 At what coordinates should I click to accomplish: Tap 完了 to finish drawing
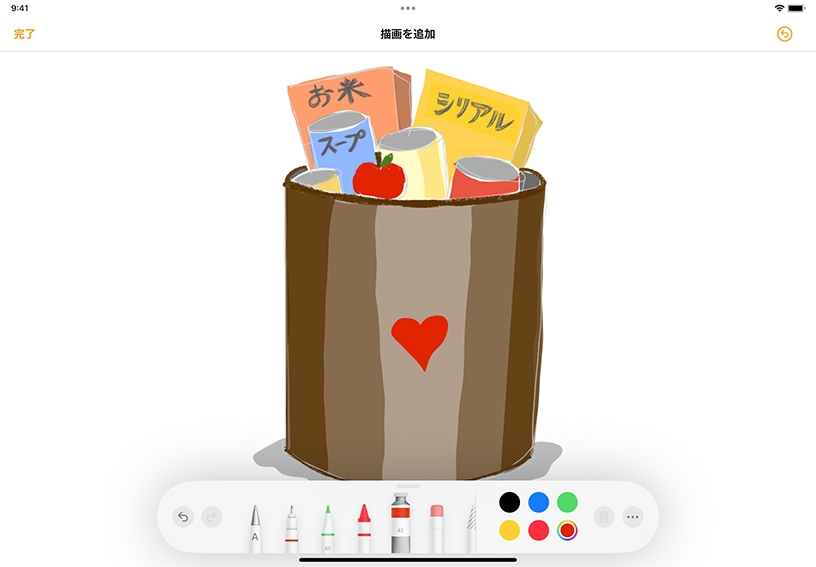click(24, 34)
